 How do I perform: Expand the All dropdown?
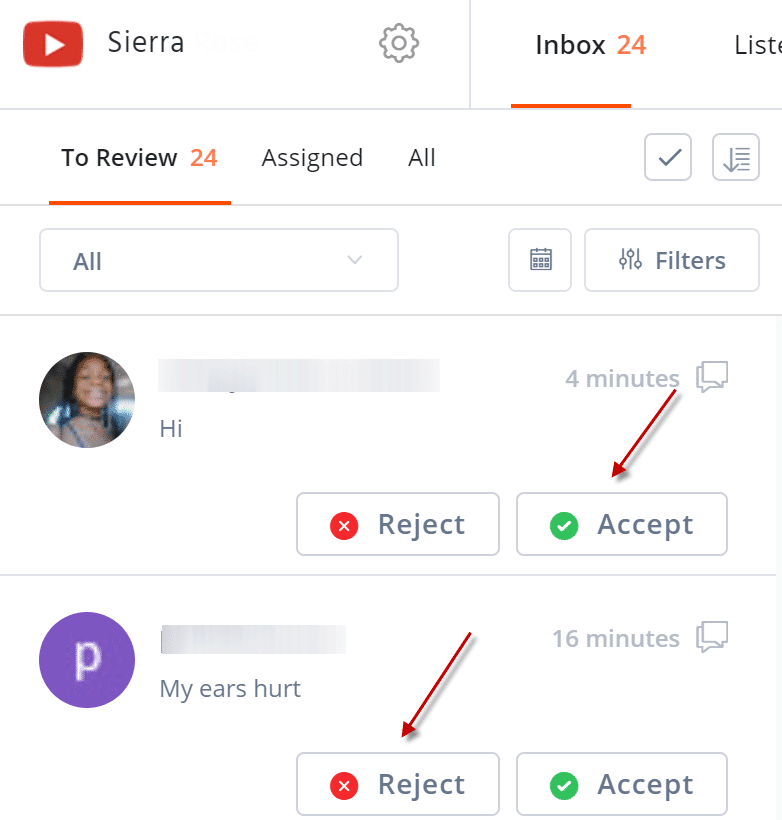(218, 261)
